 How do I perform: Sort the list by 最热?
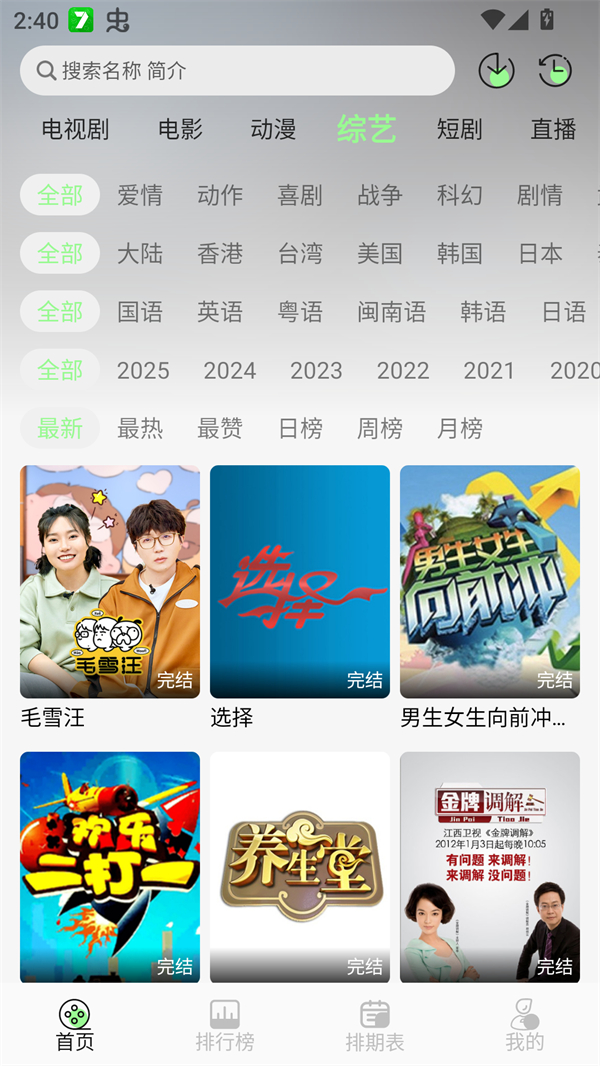(x=140, y=429)
